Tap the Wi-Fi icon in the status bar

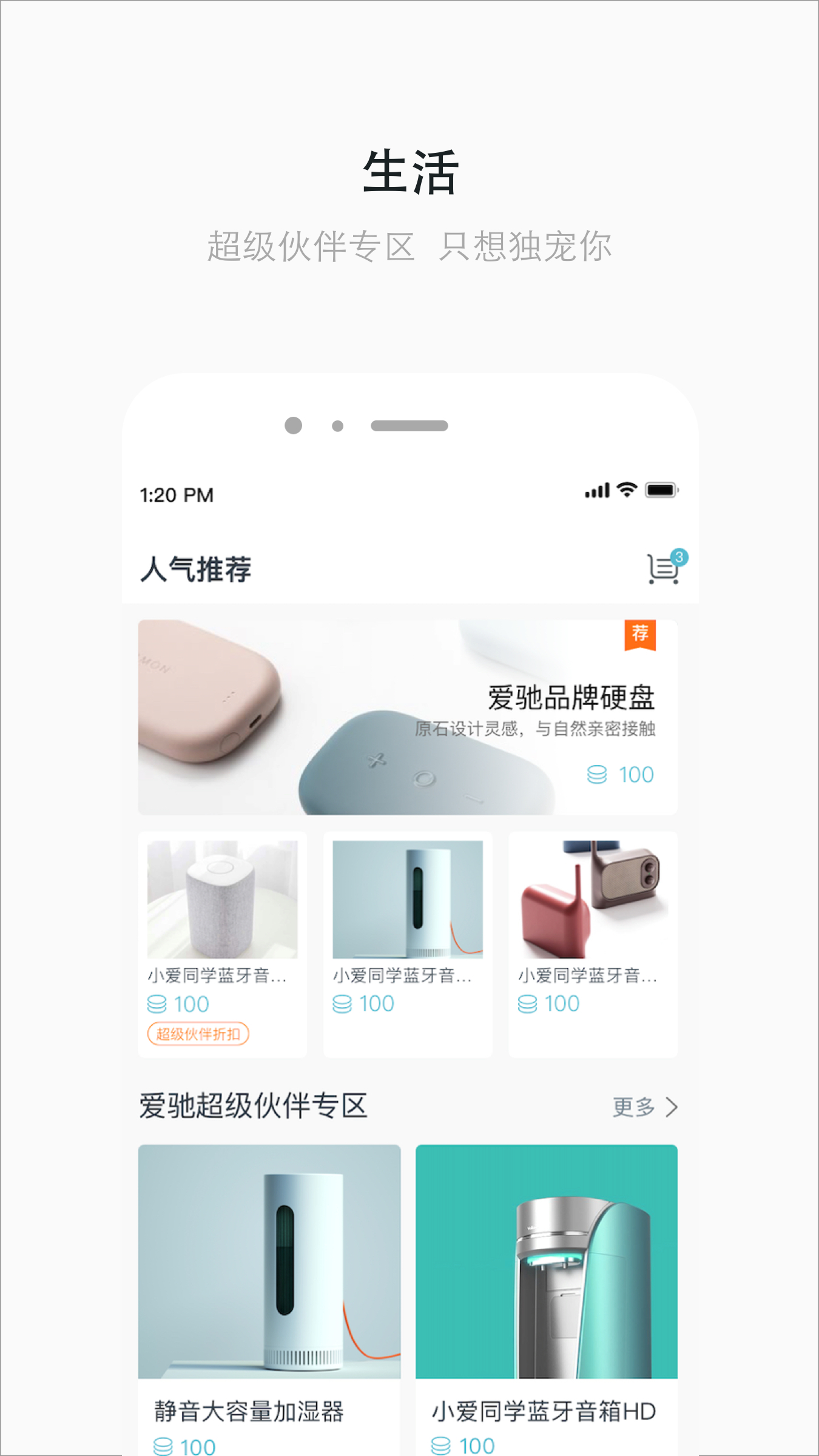(x=626, y=490)
